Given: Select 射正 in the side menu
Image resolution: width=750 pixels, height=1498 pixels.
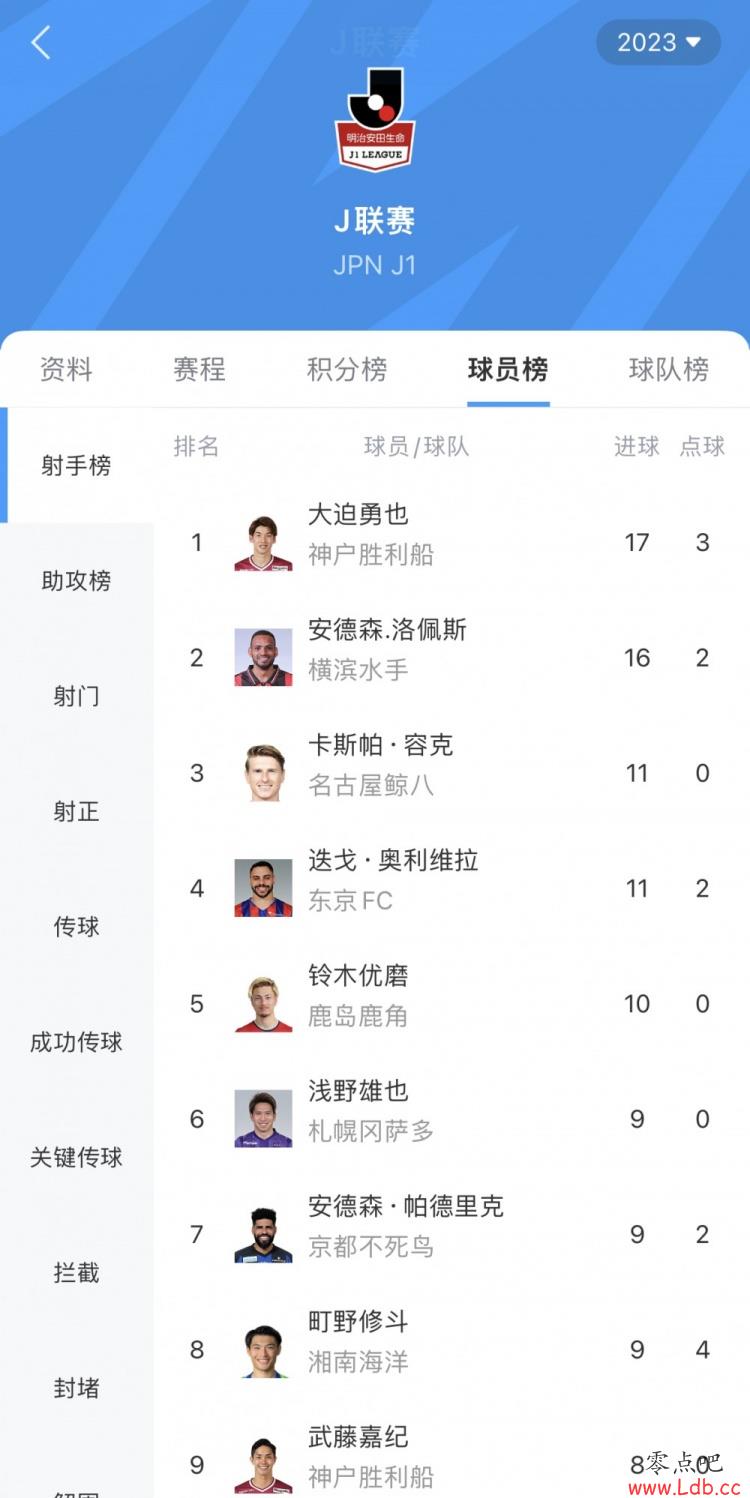Looking at the screenshot, I should click(x=76, y=811).
